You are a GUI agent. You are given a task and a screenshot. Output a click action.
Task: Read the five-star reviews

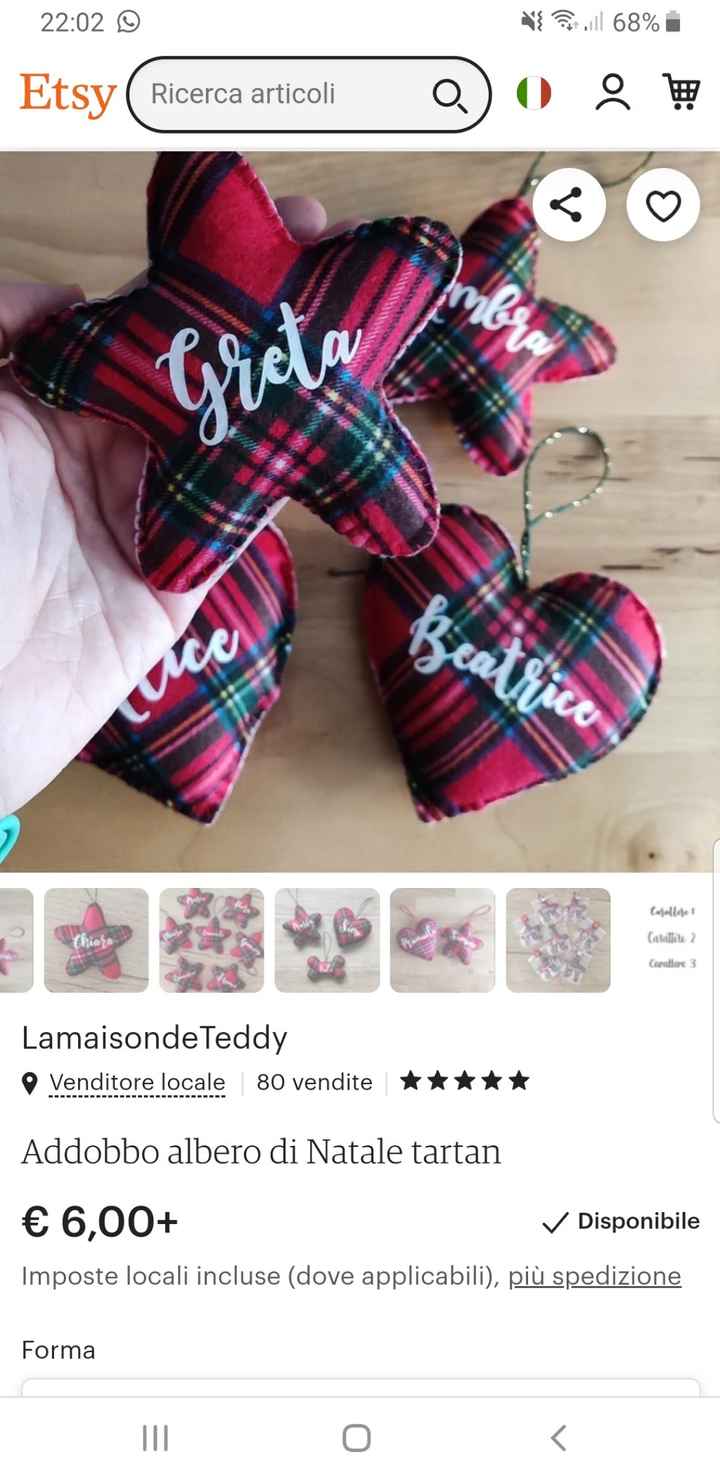(465, 1081)
